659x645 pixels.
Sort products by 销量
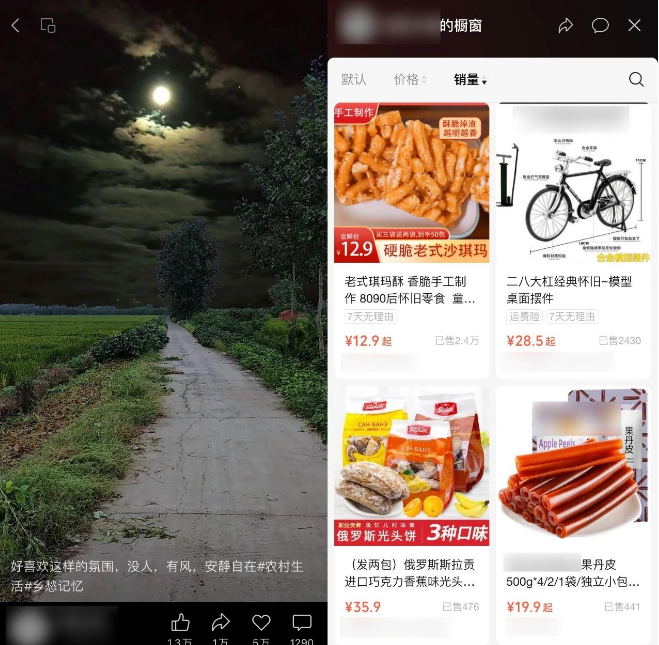469,80
